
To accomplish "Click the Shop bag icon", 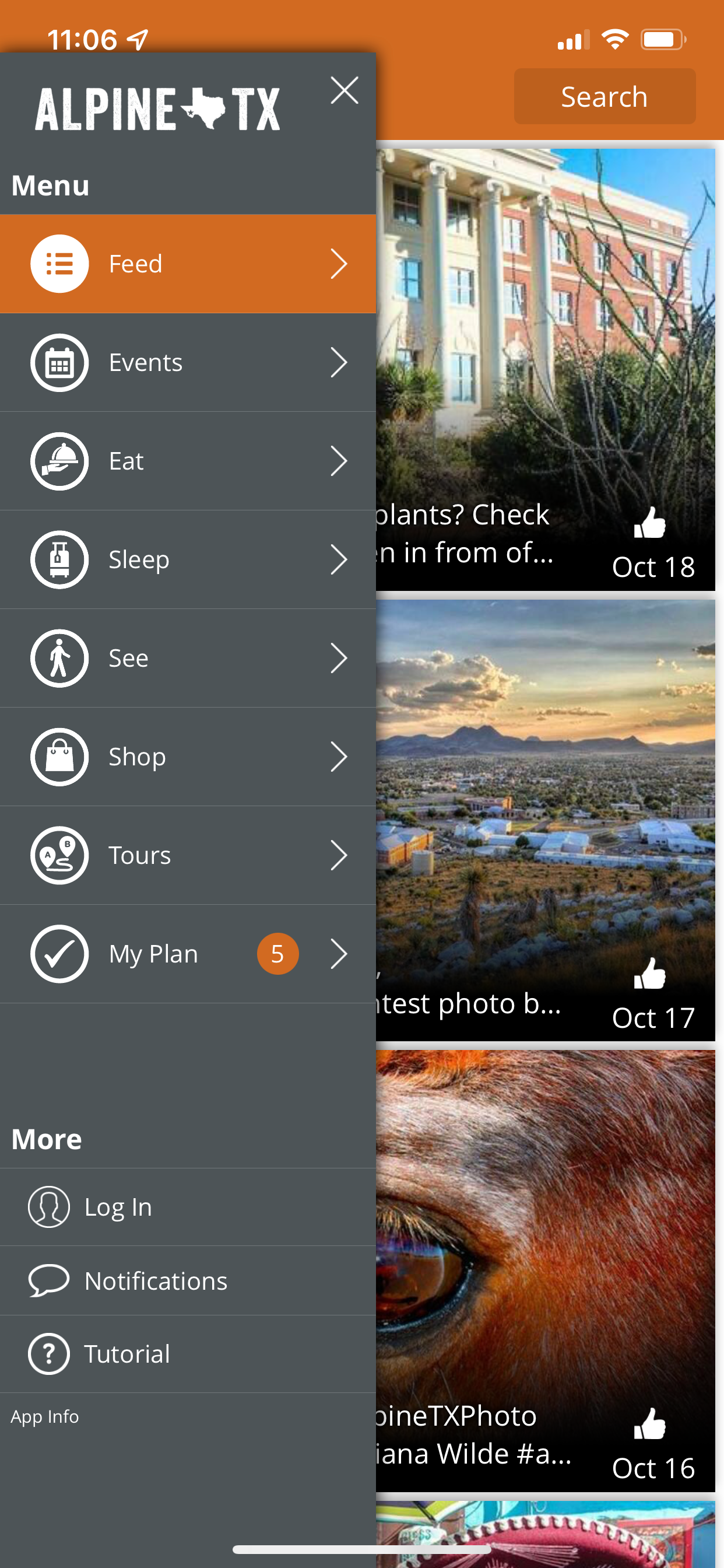I will 59,757.
